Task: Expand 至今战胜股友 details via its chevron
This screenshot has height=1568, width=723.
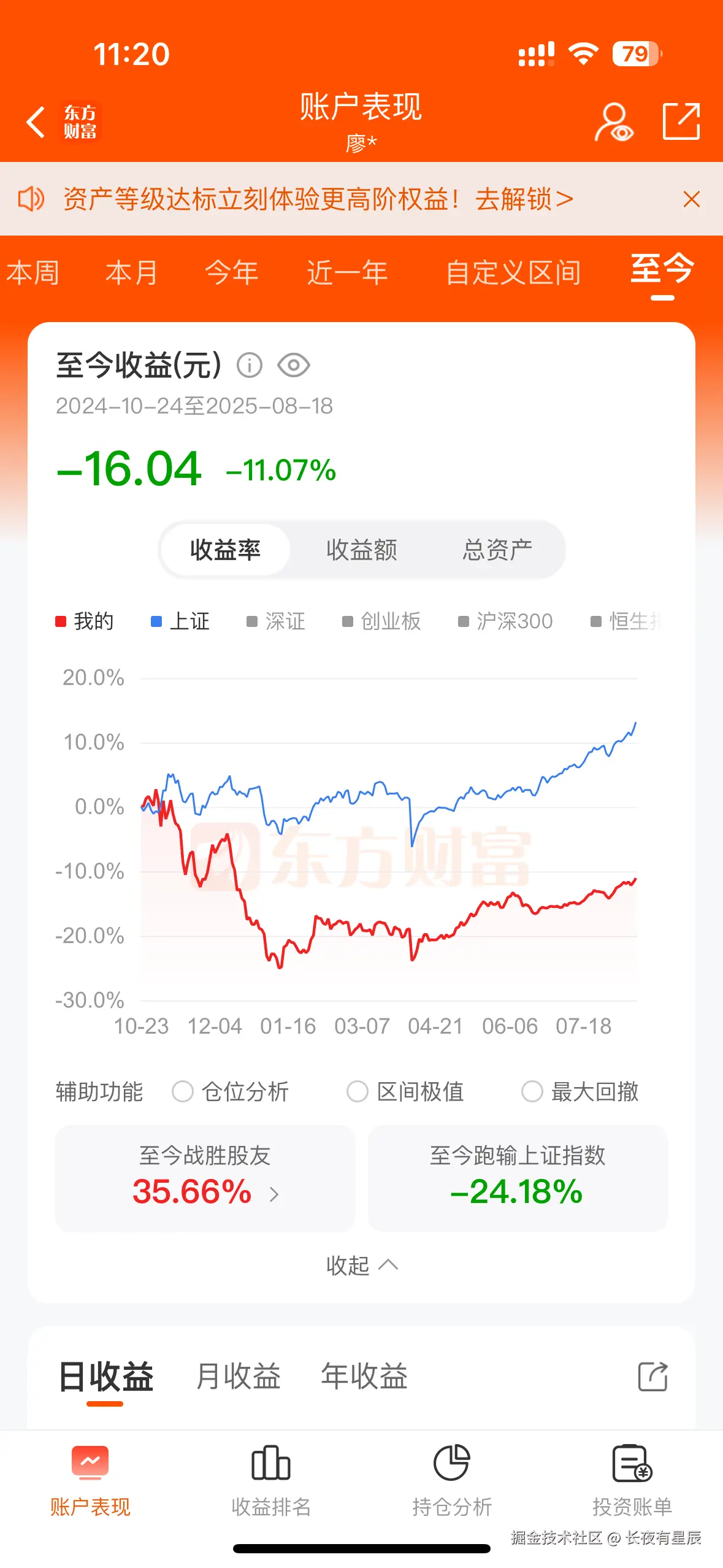Action: 274,1194
